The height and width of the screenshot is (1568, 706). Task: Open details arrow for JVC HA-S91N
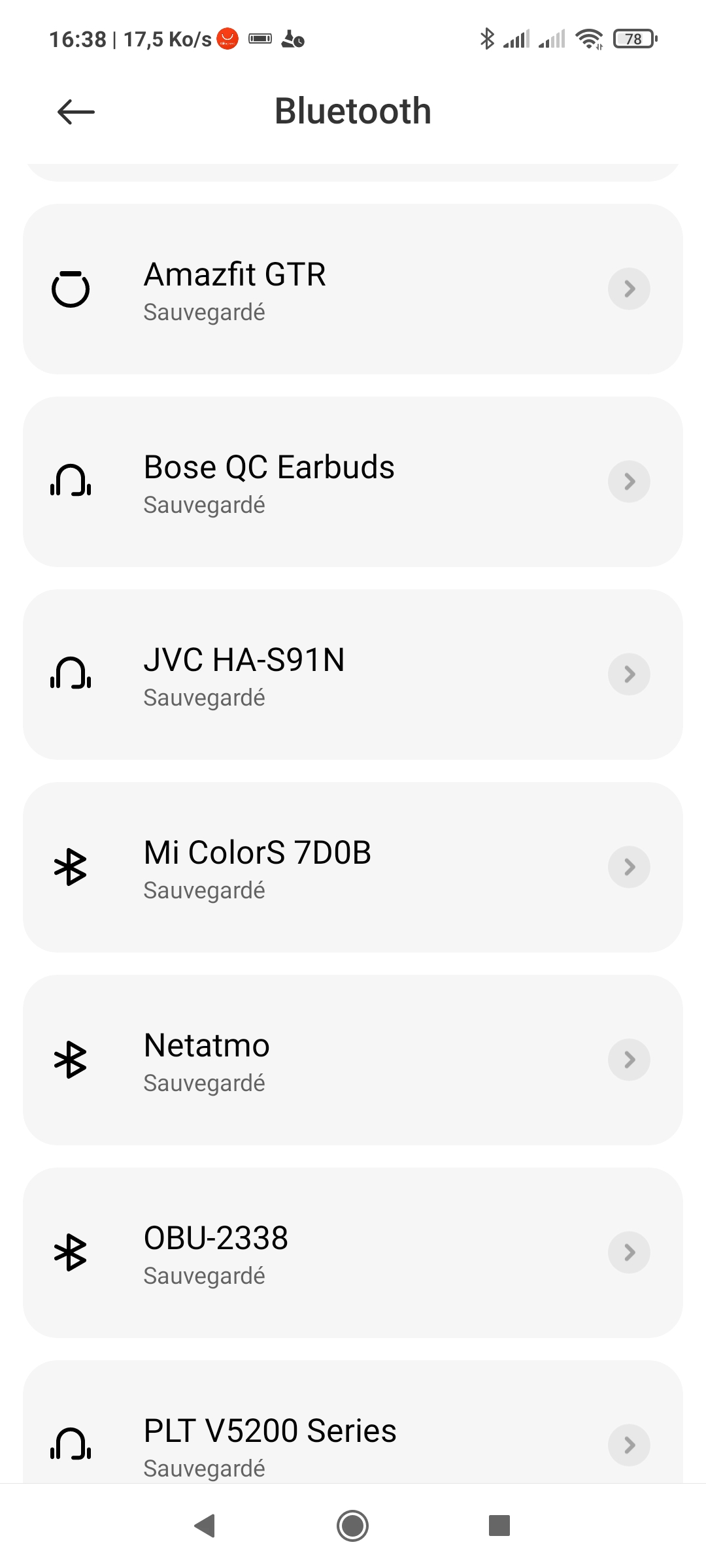[629, 674]
